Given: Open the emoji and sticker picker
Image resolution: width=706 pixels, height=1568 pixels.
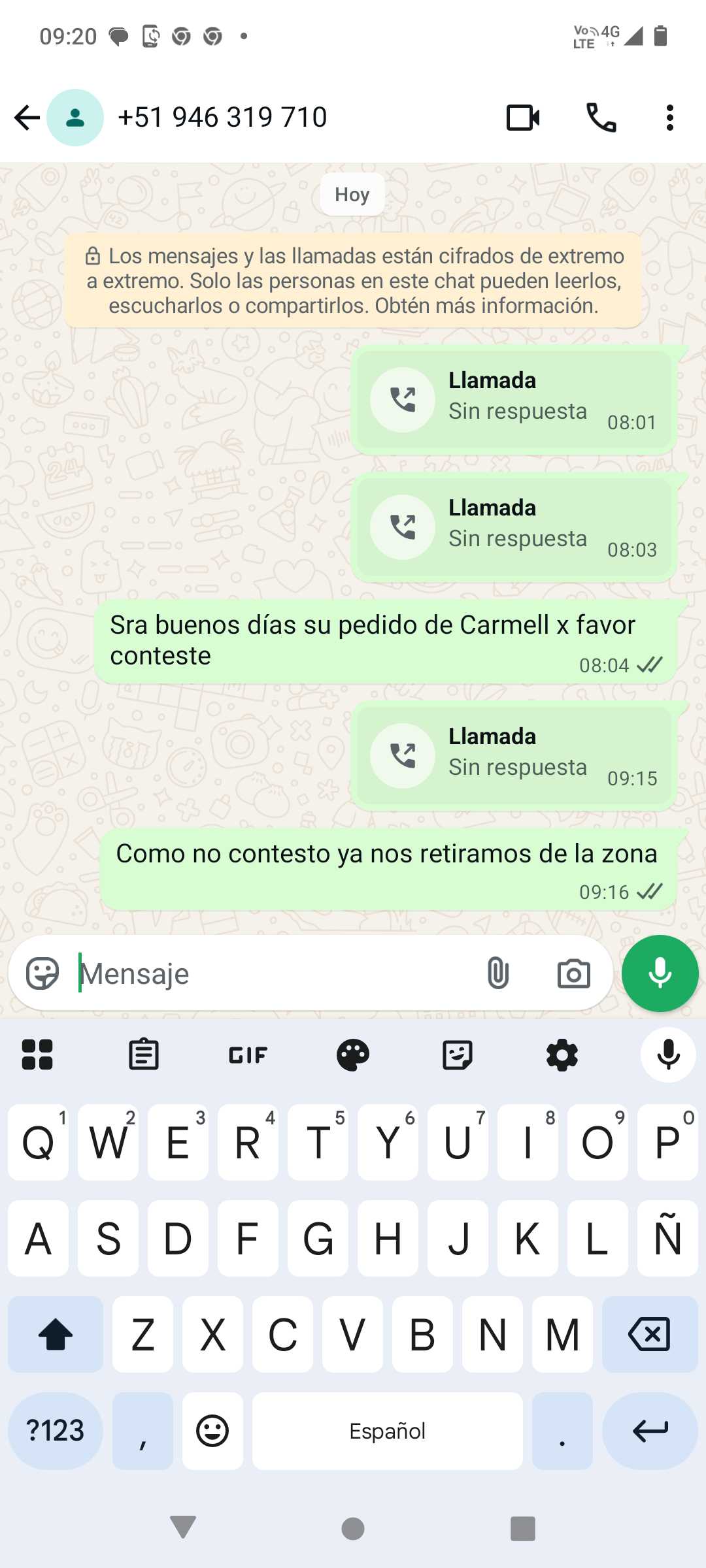Looking at the screenshot, I should tap(42, 973).
